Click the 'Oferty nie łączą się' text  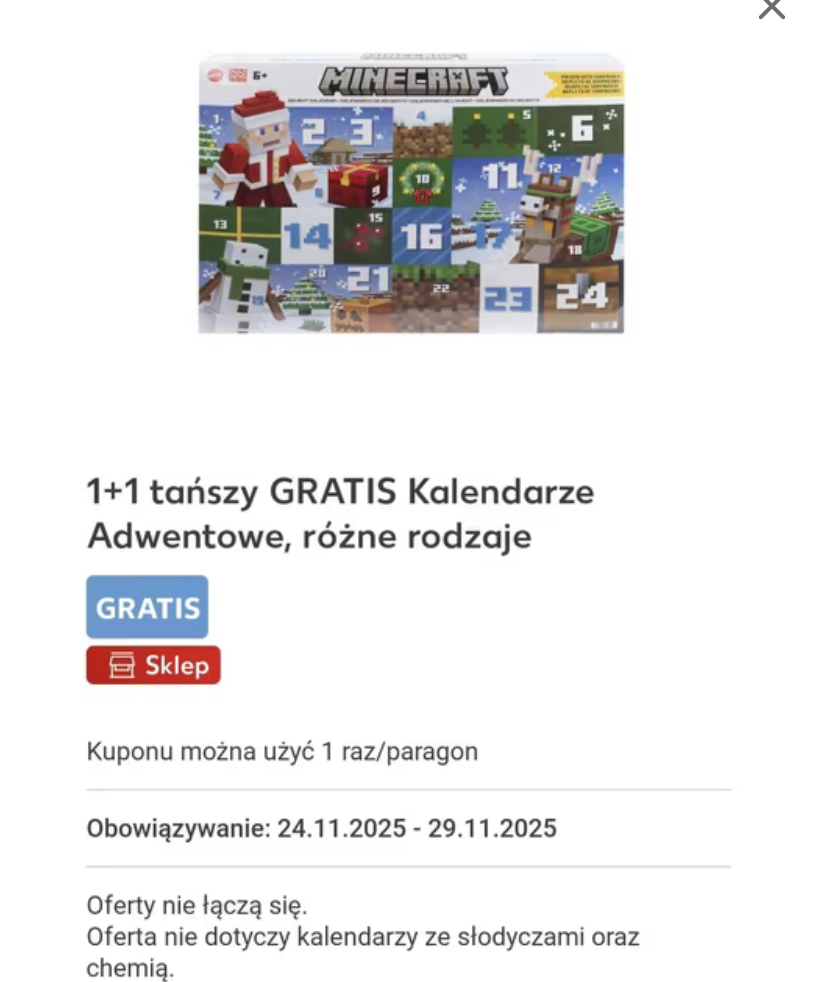click(198, 905)
